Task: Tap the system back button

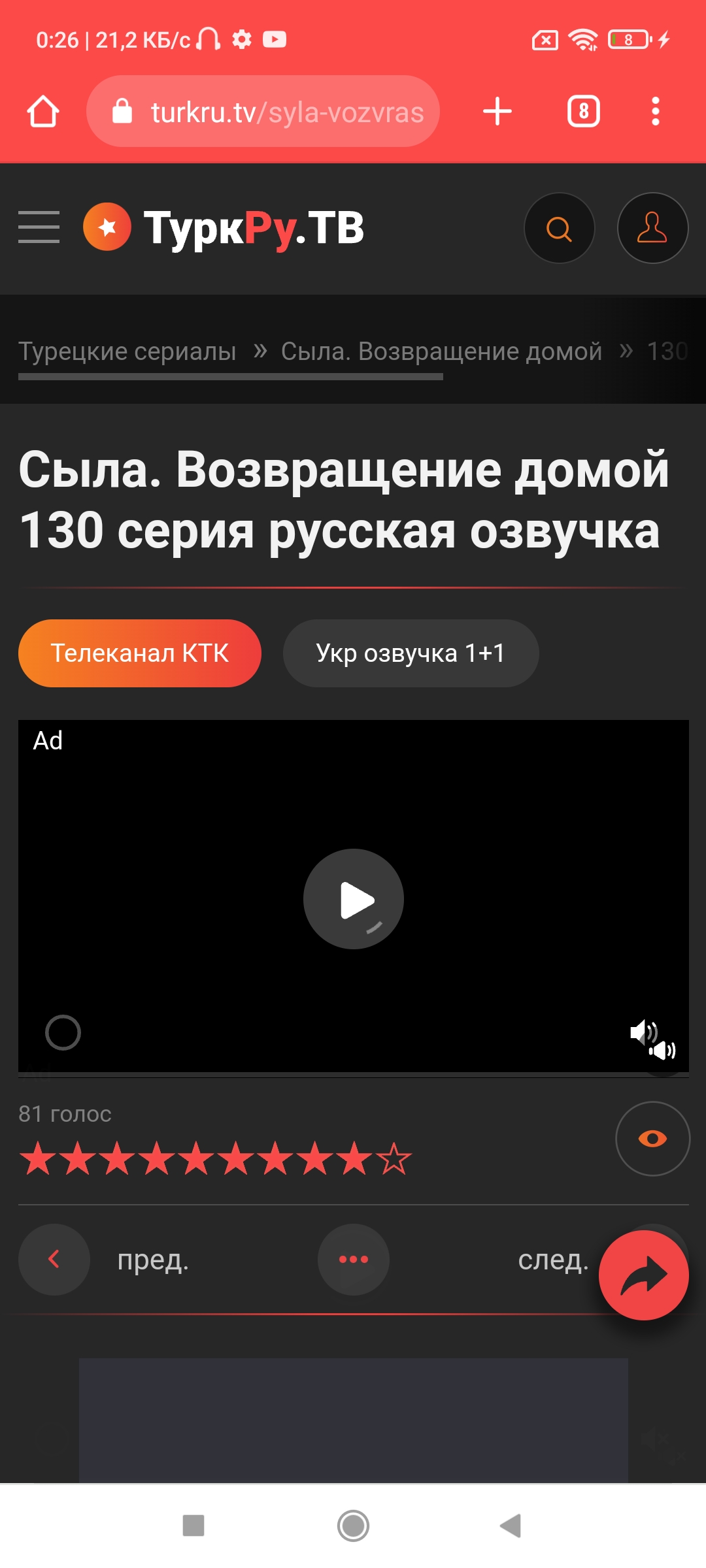Action: (511, 1526)
